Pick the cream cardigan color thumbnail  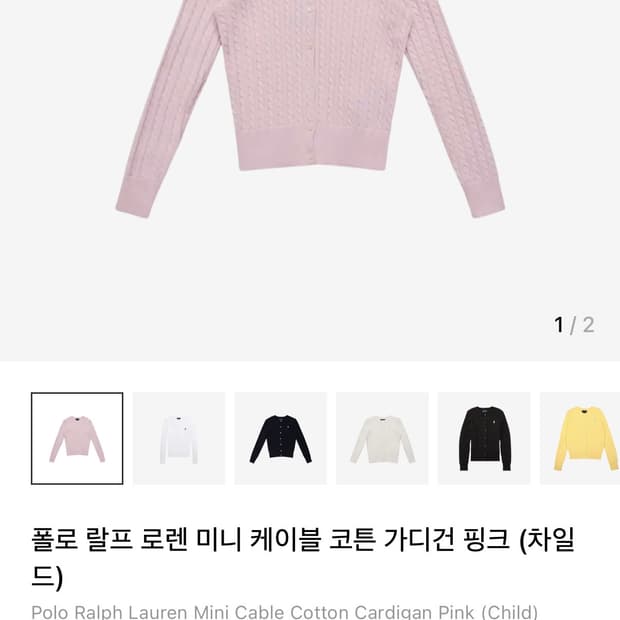382,438
